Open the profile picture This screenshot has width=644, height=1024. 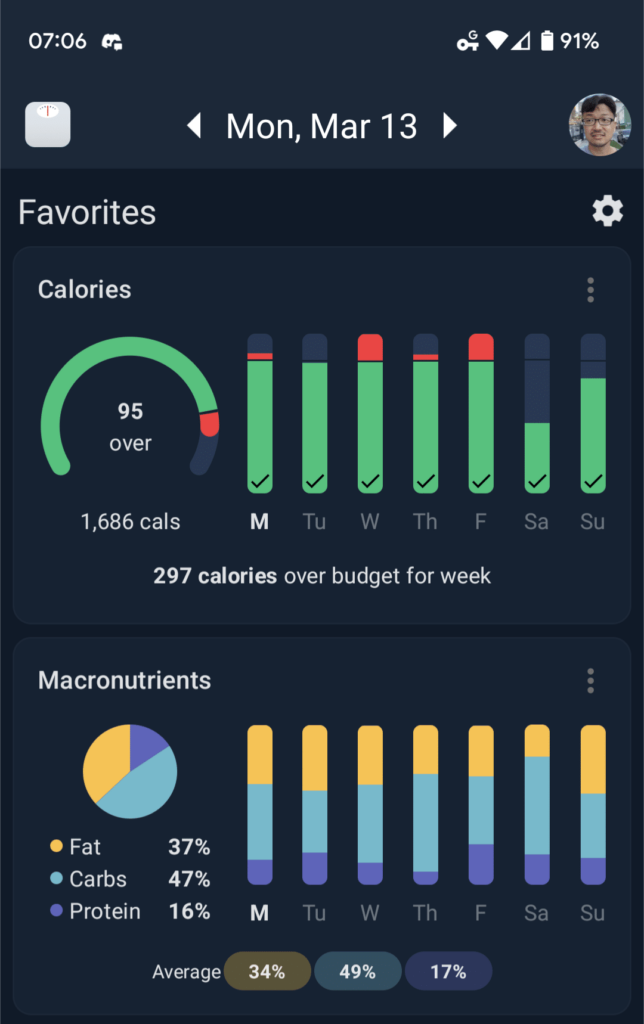click(600, 125)
